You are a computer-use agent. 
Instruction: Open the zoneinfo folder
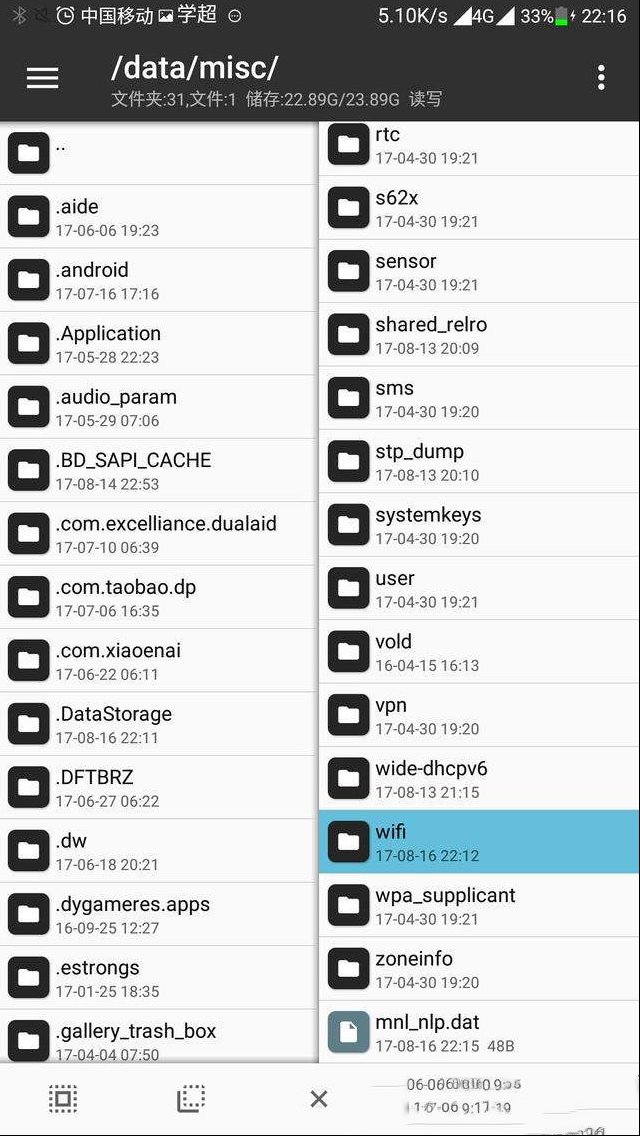tap(479, 969)
